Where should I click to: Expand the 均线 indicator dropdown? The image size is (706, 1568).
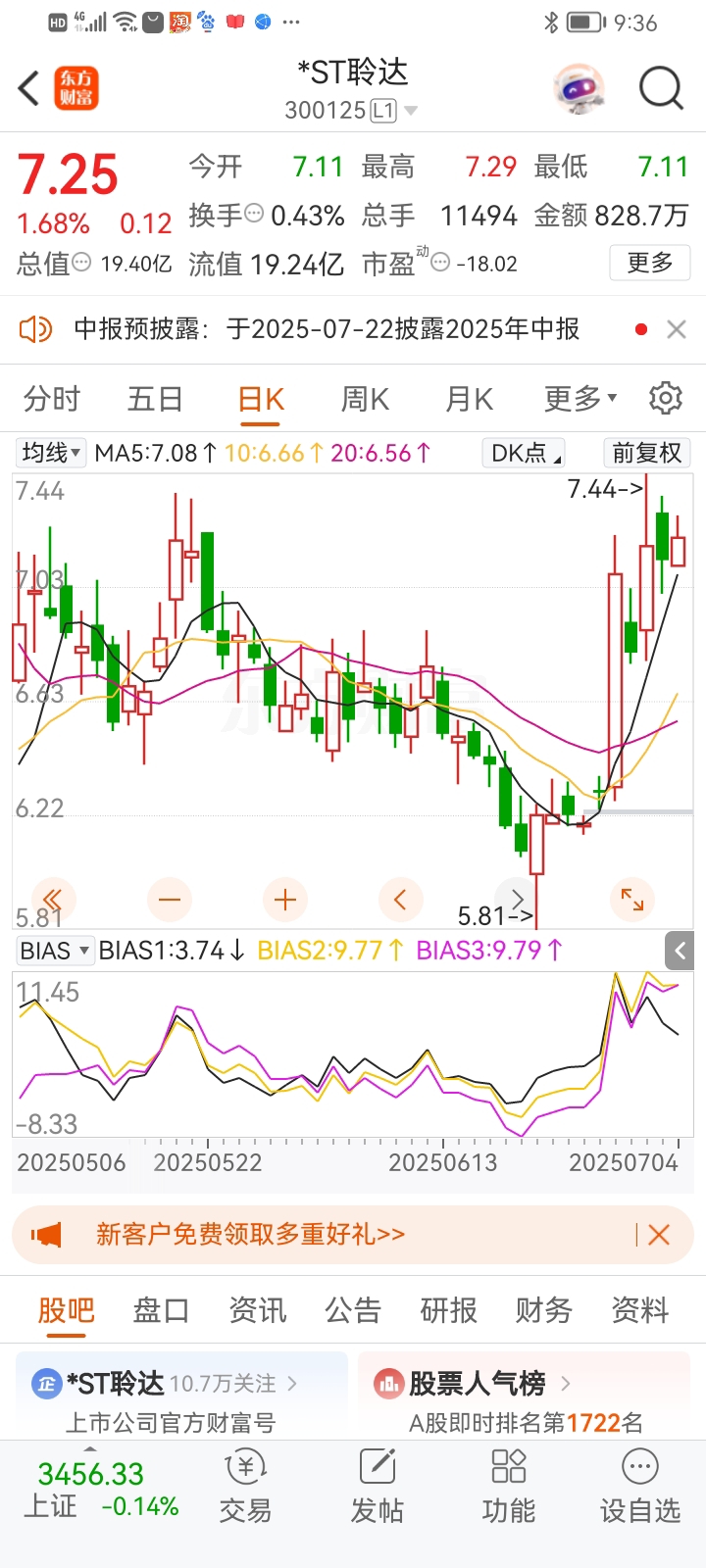pos(51,453)
